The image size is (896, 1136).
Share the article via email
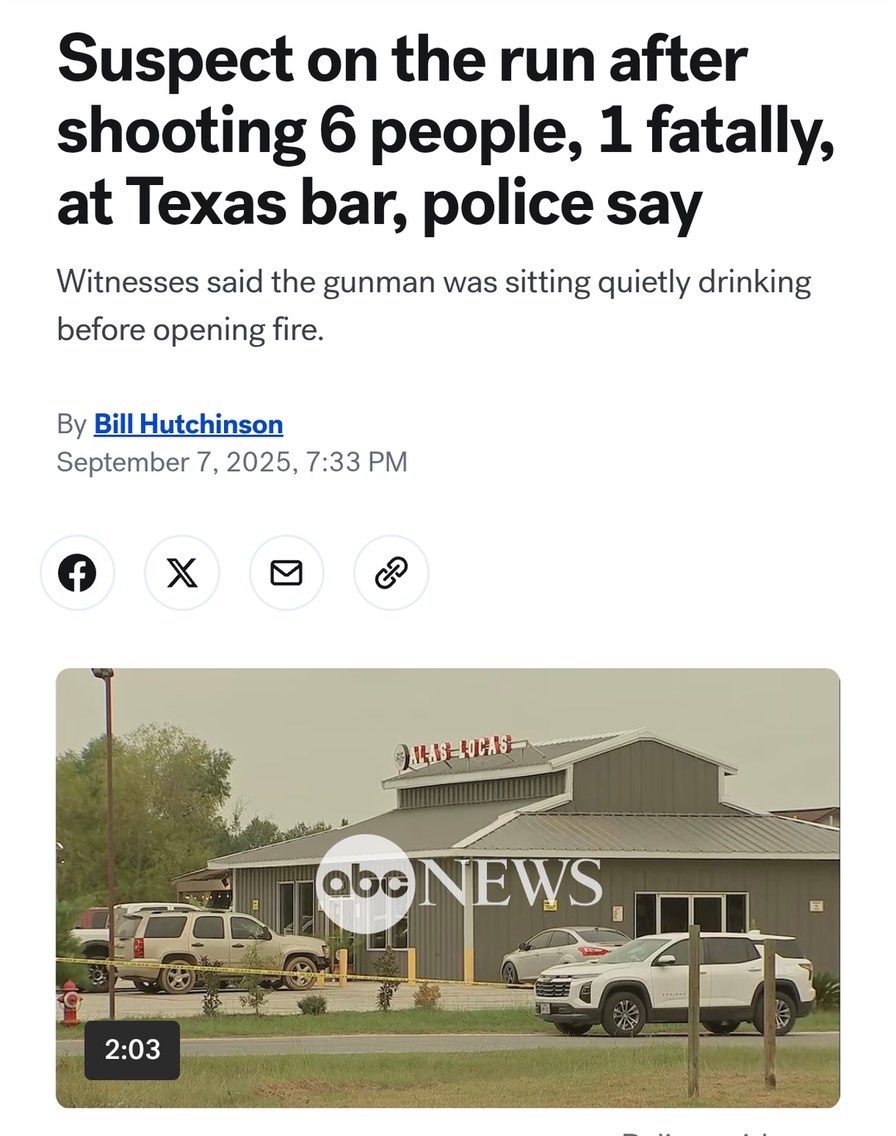tap(287, 573)
